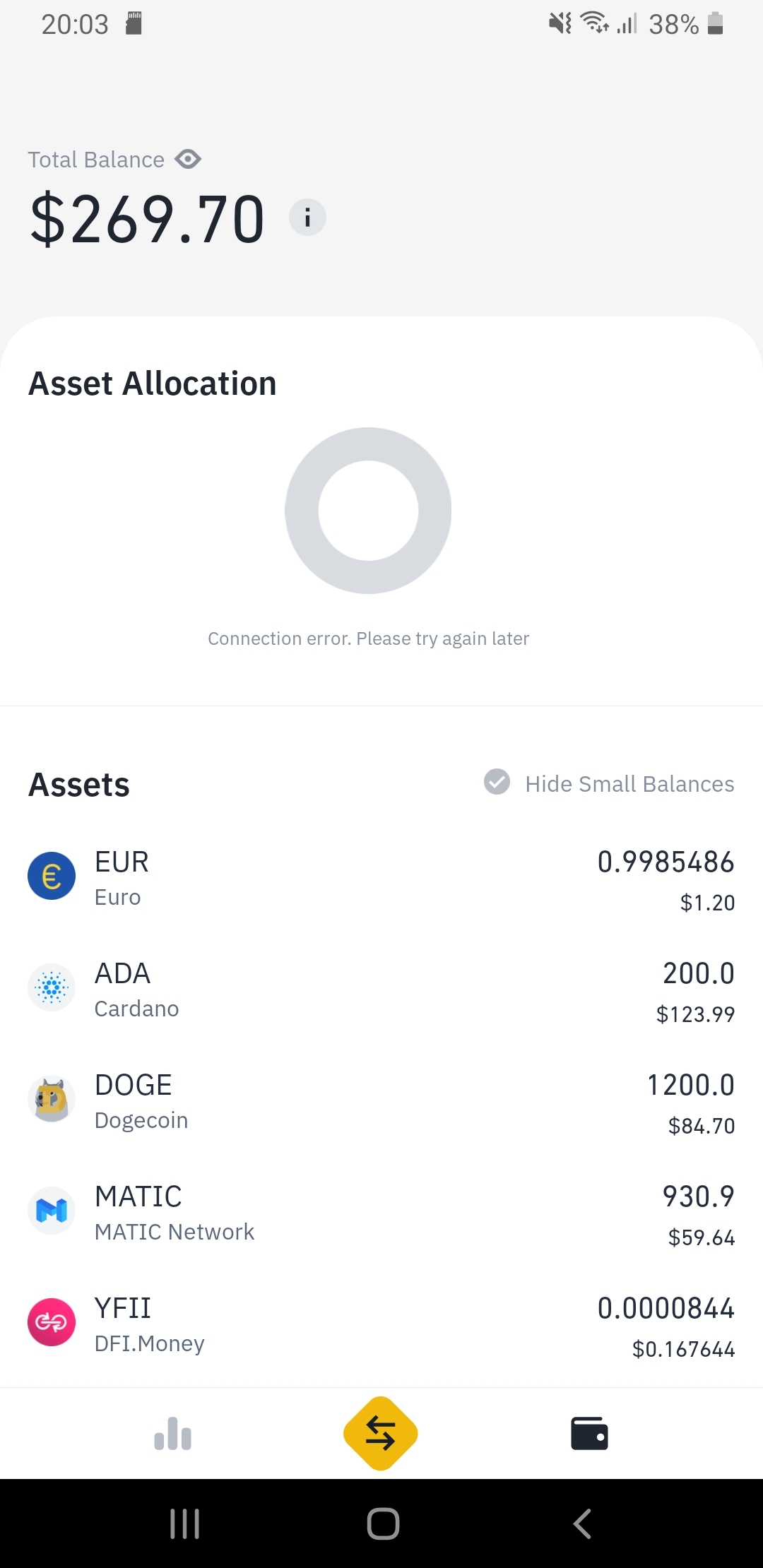Select the MATIC Network asset
The height and width of the screenshot is (1568, 763).
pyautogui.click(x=381, y=1213)
